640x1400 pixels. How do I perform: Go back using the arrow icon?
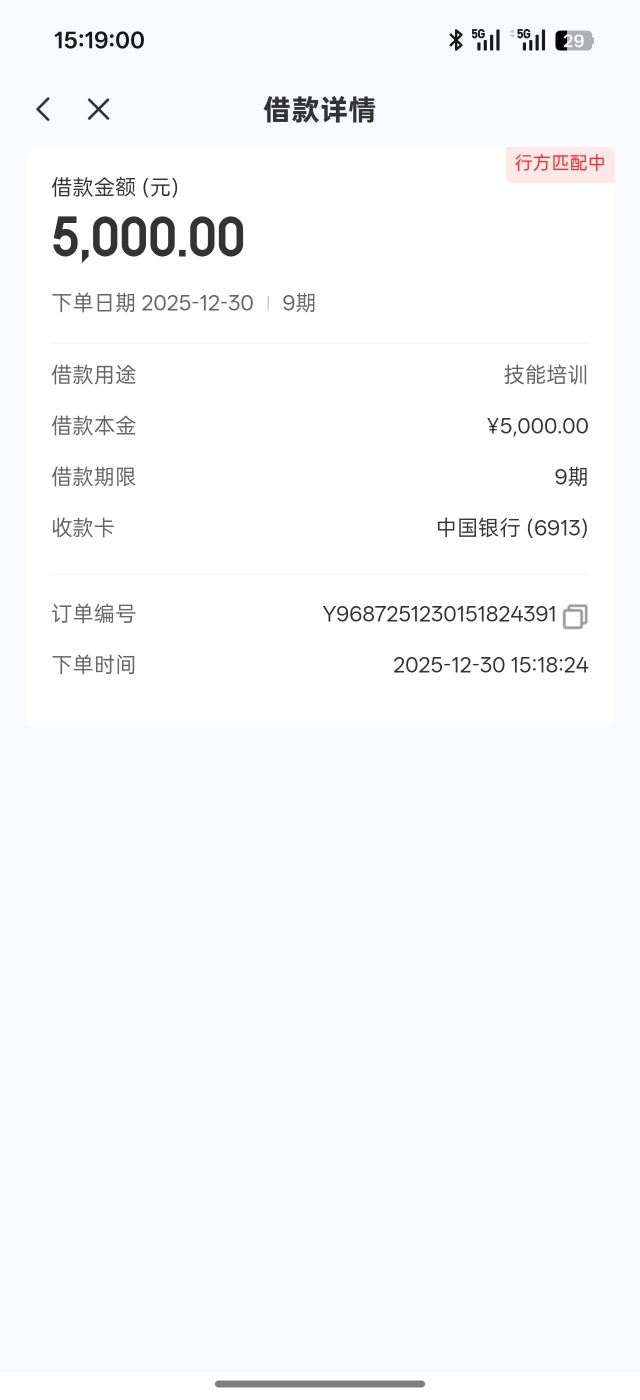pos(43,110)
